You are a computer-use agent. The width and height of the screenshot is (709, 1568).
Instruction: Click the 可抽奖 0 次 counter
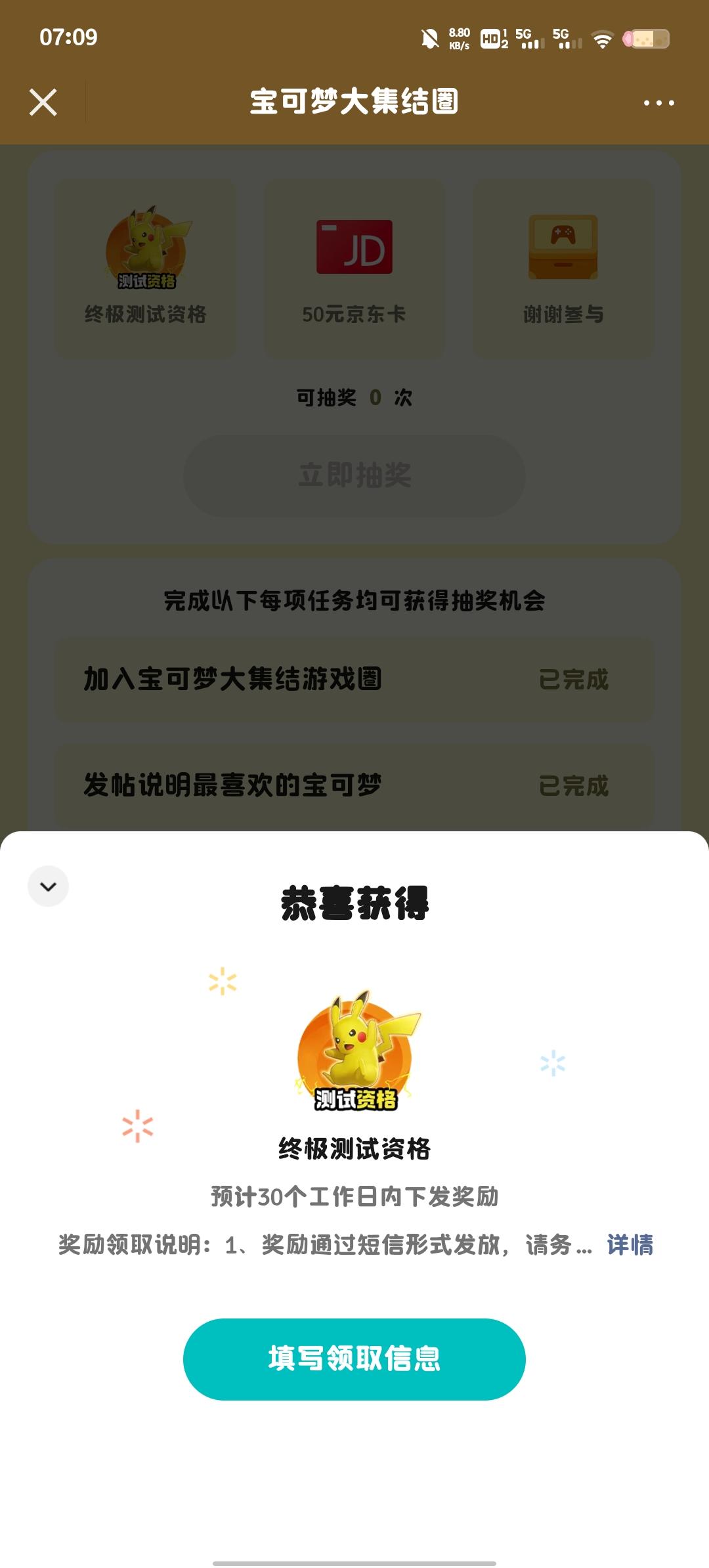point(354,398)
